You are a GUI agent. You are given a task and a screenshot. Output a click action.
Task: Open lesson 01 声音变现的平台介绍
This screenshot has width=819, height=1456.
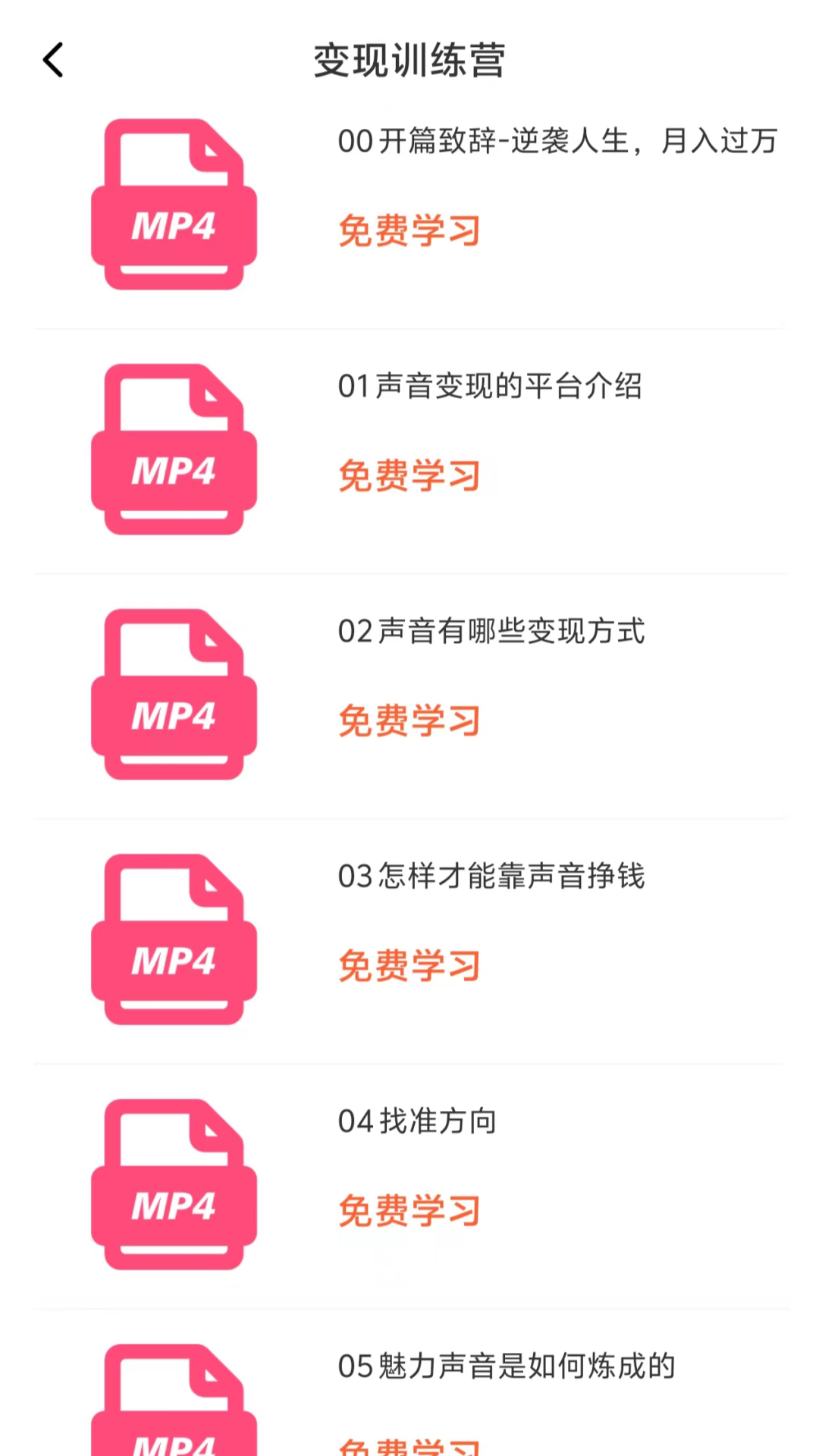(490, 387)
